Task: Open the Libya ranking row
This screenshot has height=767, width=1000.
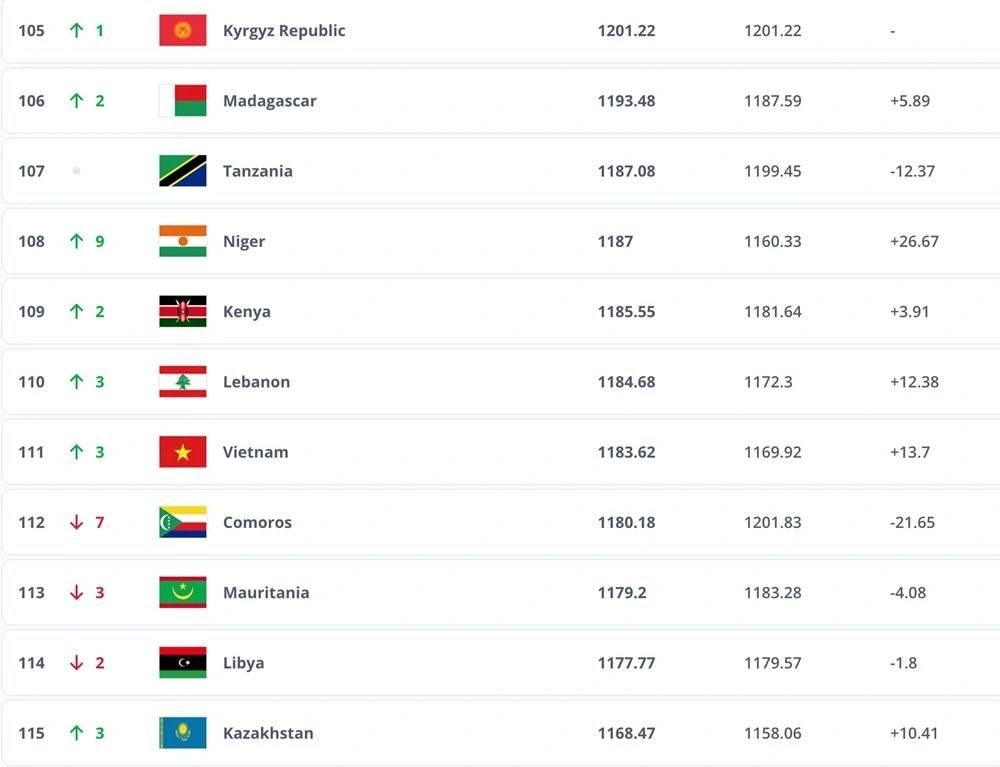Action: (244, 662)
